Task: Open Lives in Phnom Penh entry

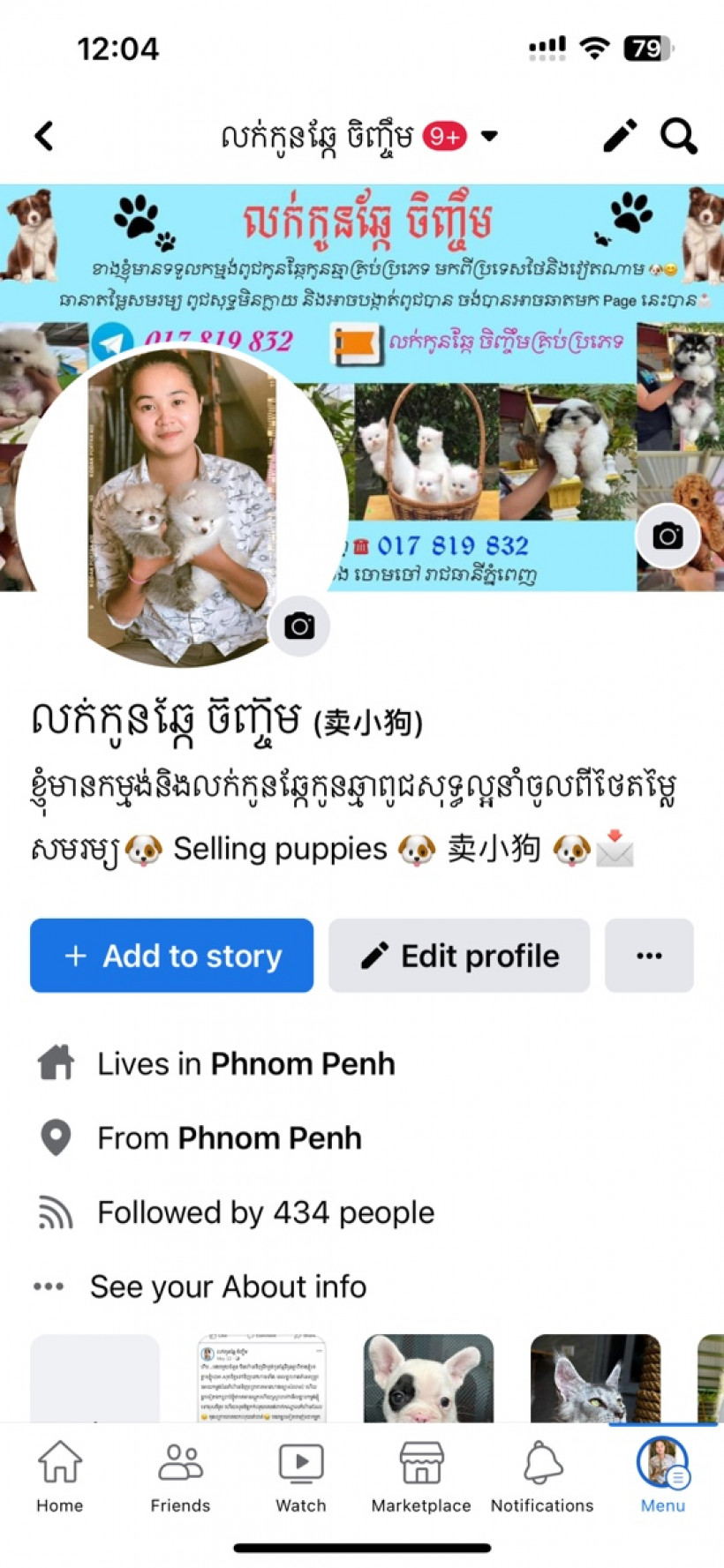Action: (x=245, y=1063)
